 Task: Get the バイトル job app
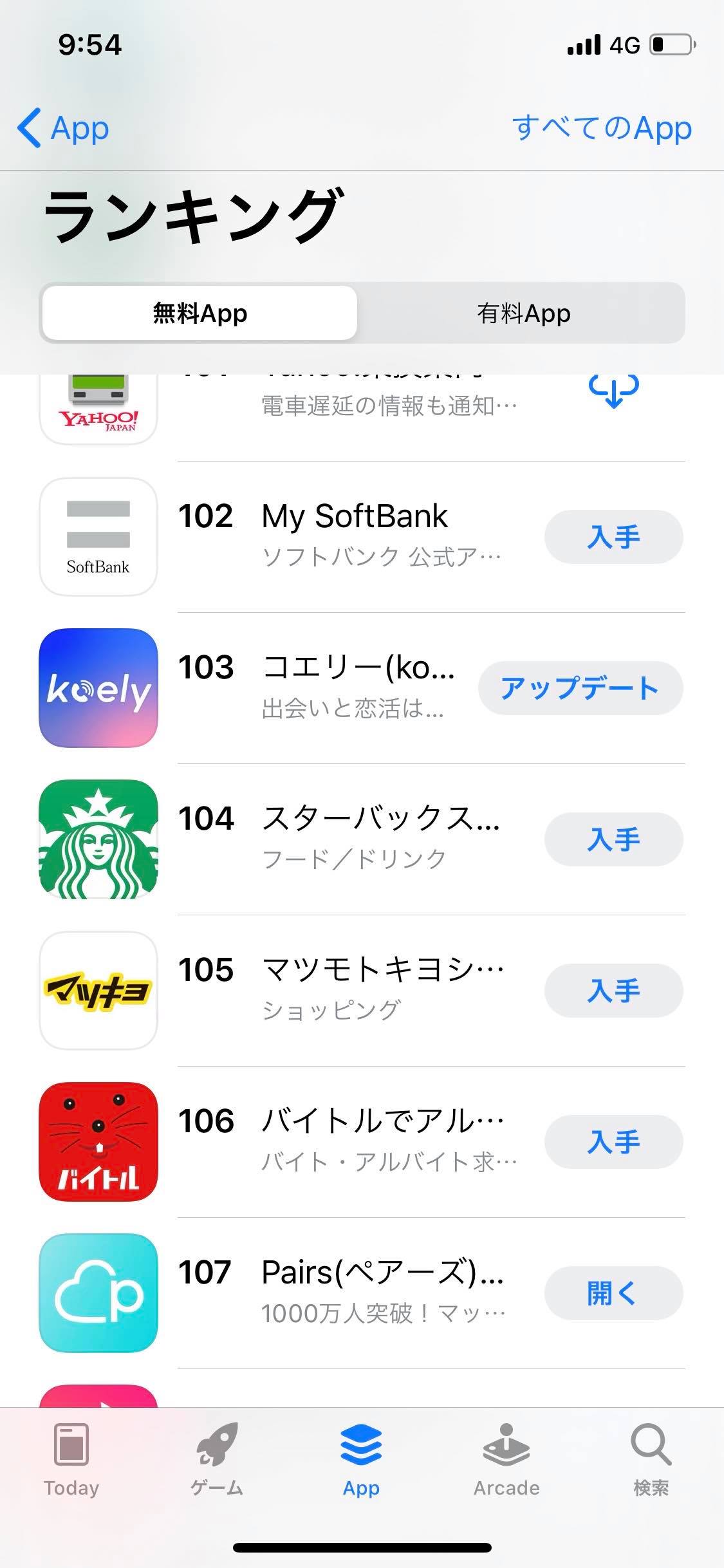tap(613, 1142)
